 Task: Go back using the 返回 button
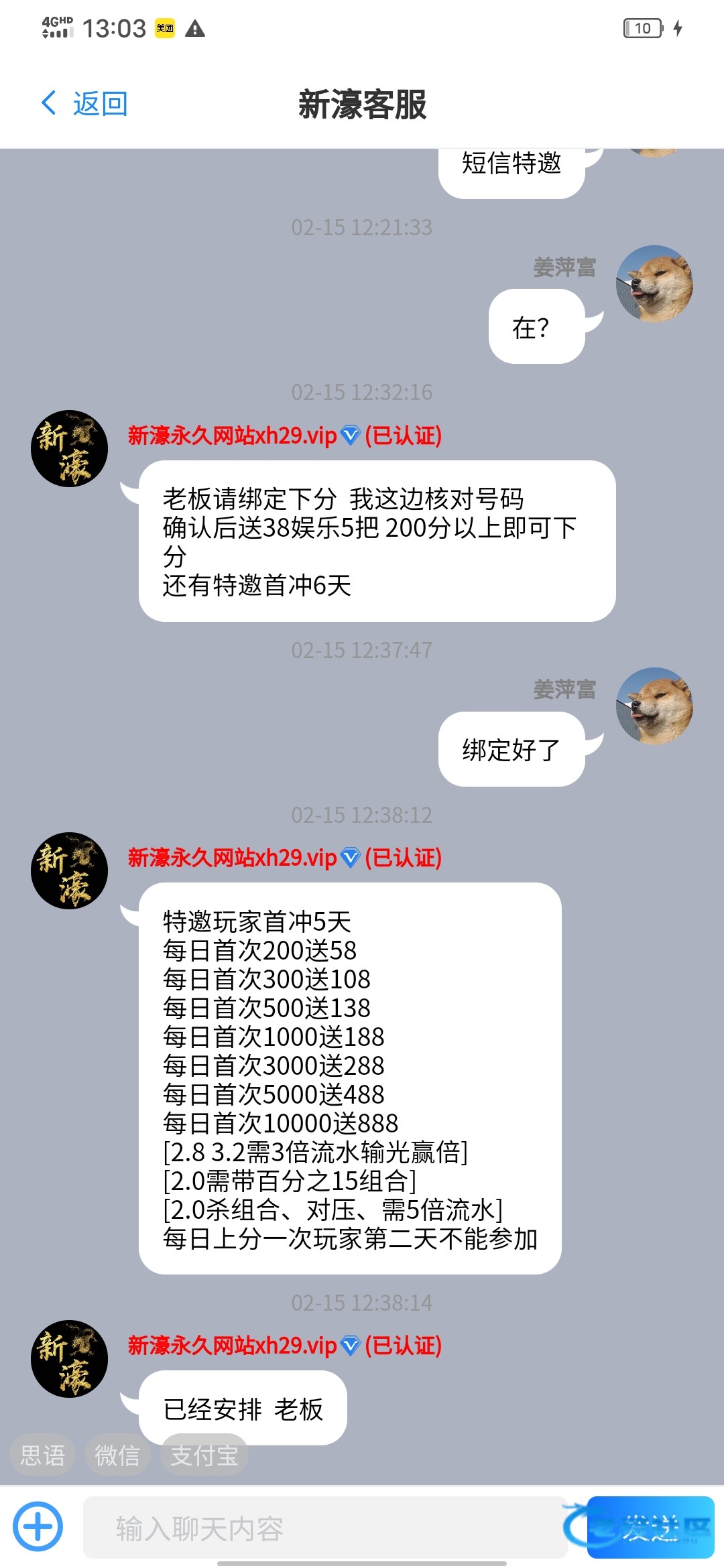pyautogui.click(x=85, y=104)
